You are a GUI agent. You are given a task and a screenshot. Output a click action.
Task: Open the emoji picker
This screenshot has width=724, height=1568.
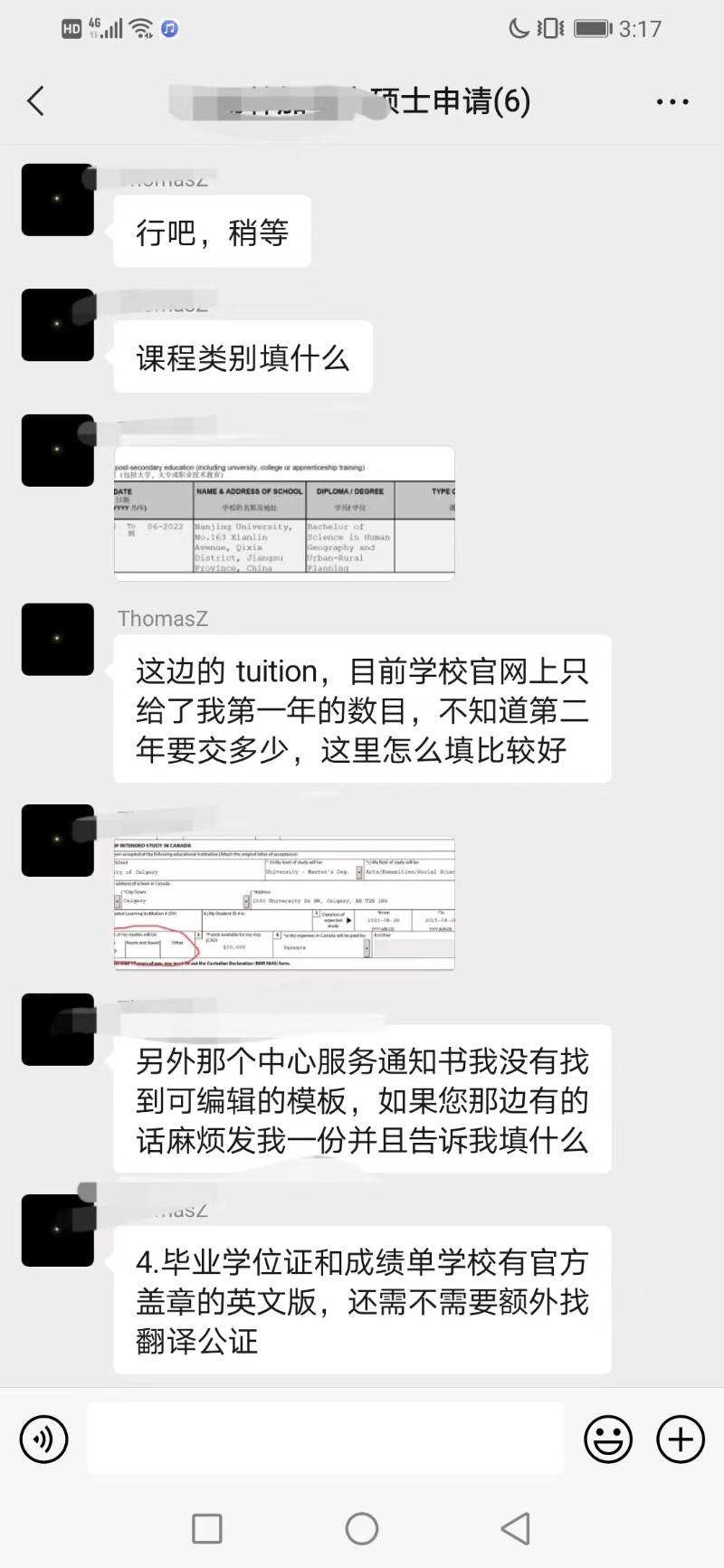tap(607, 1439)
